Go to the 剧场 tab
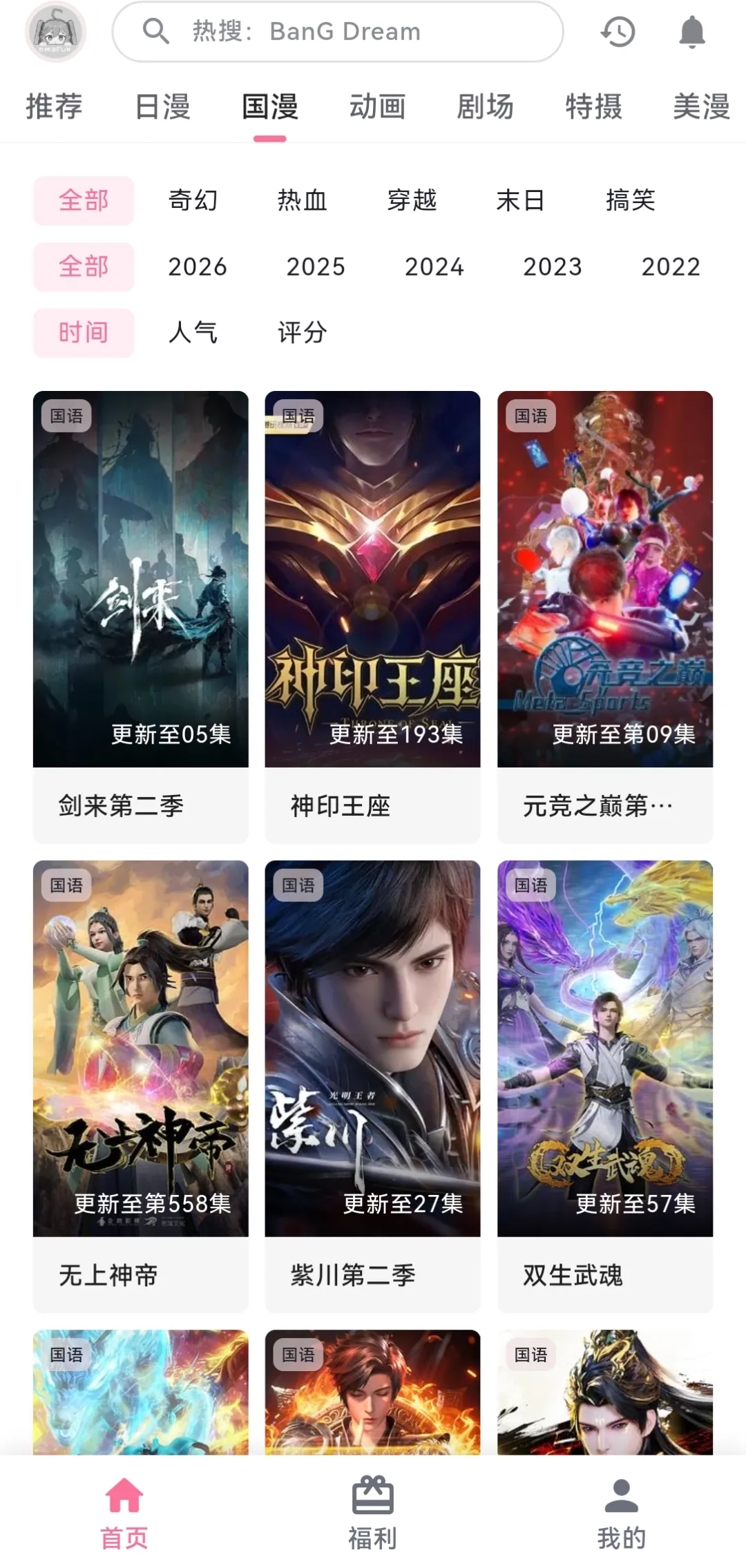The image size is (746, 1568). (x=485, y=107)
